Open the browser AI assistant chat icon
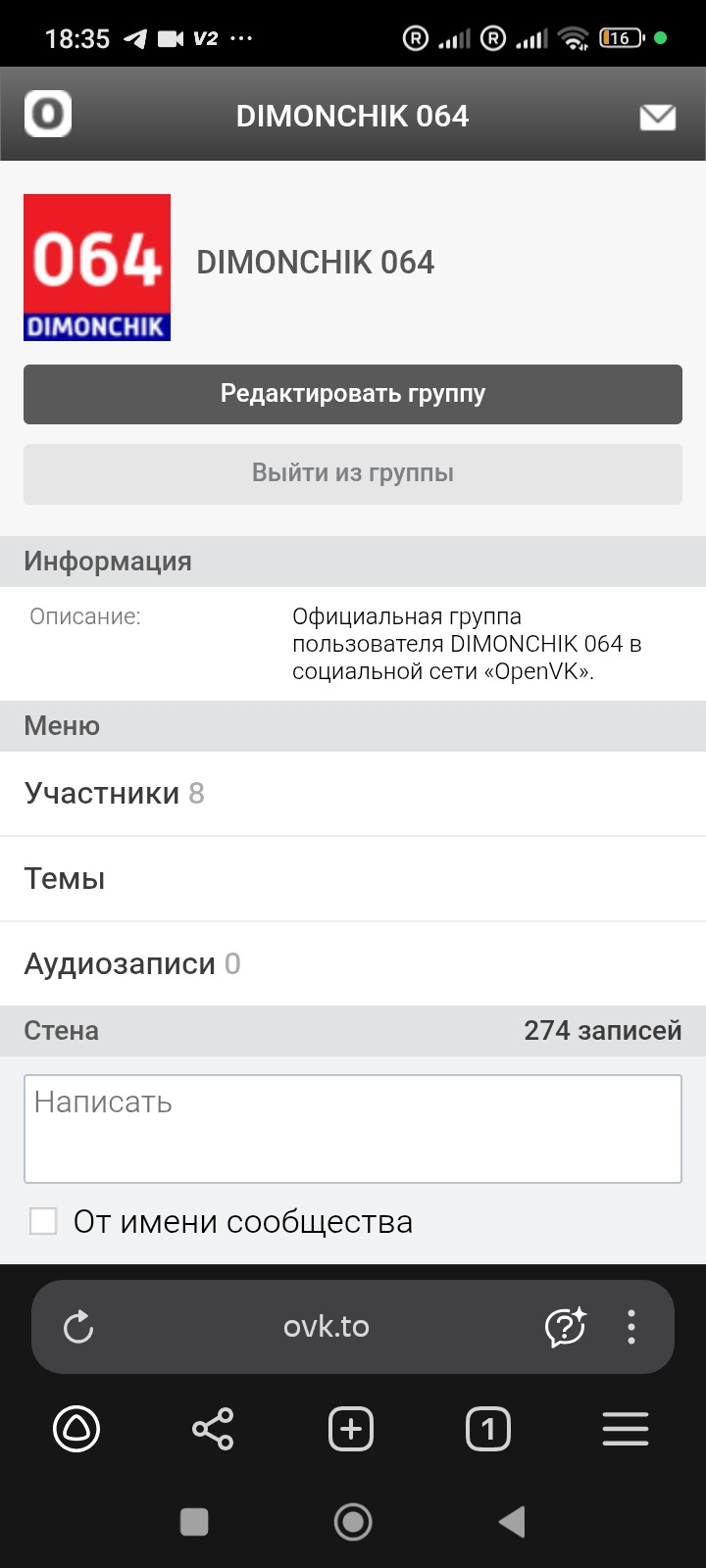 [x=565, y=1327]
